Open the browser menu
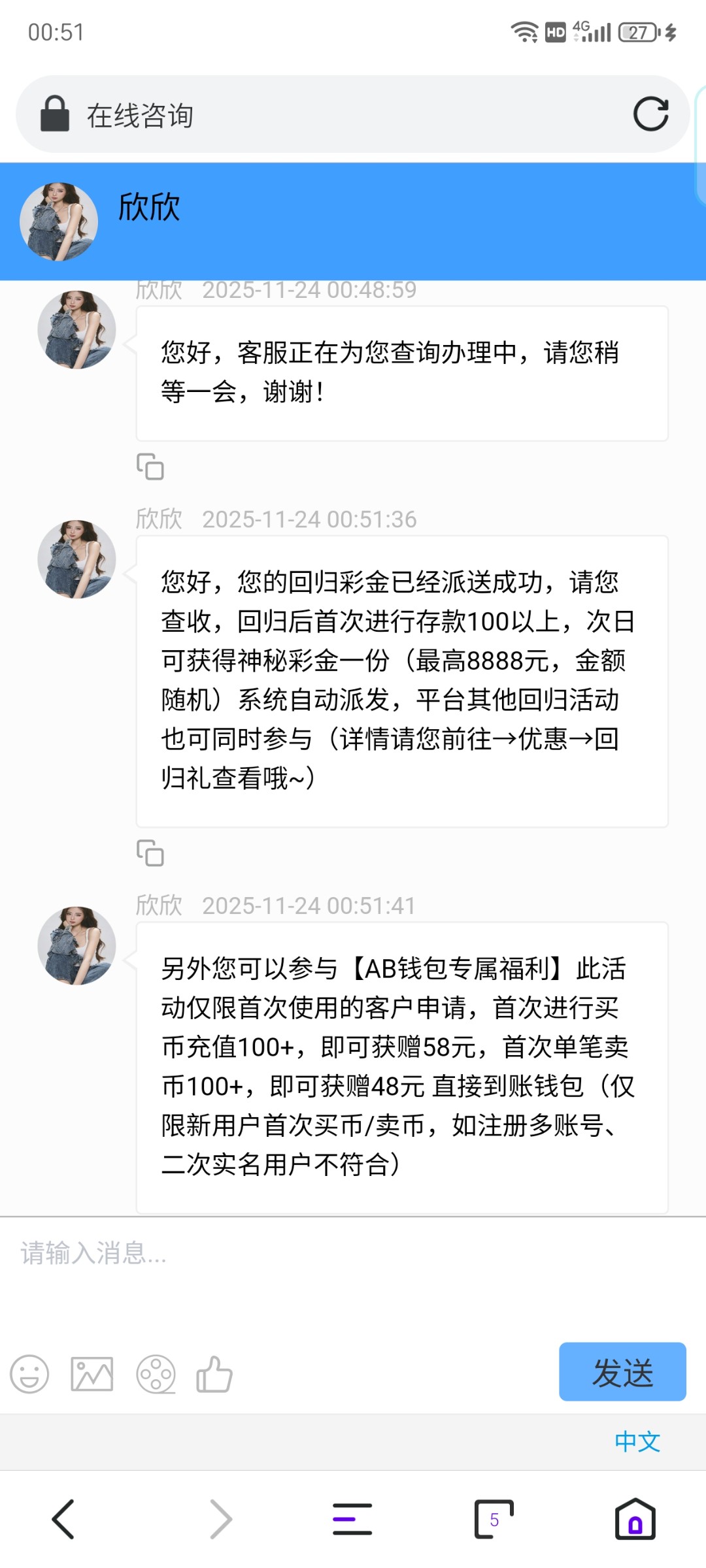 coord(352,1518)
